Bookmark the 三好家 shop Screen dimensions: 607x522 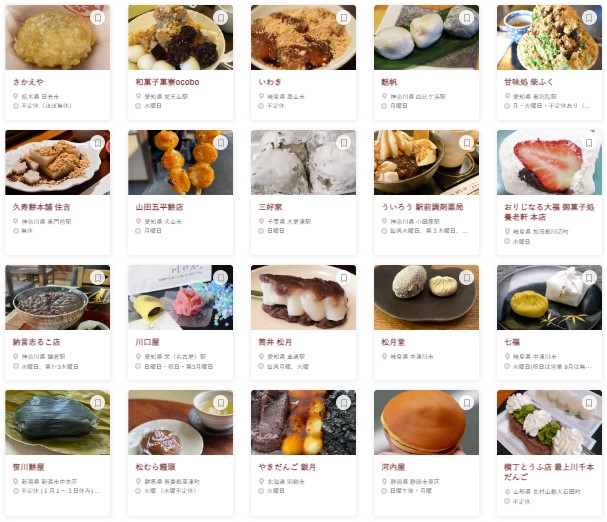pyautogui.click(x=343, y=143)
